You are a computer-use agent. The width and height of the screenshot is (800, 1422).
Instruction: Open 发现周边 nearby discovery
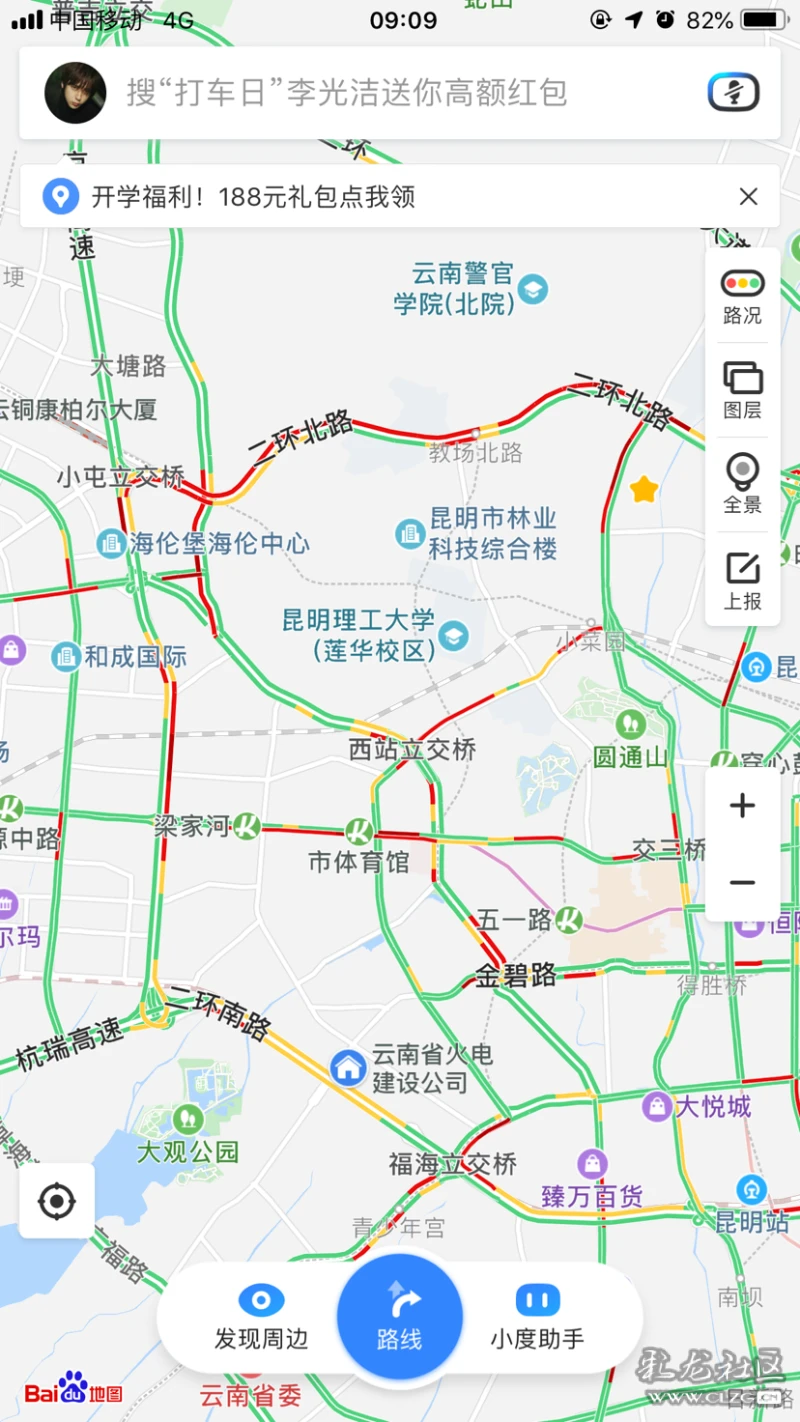point(260,1318)
